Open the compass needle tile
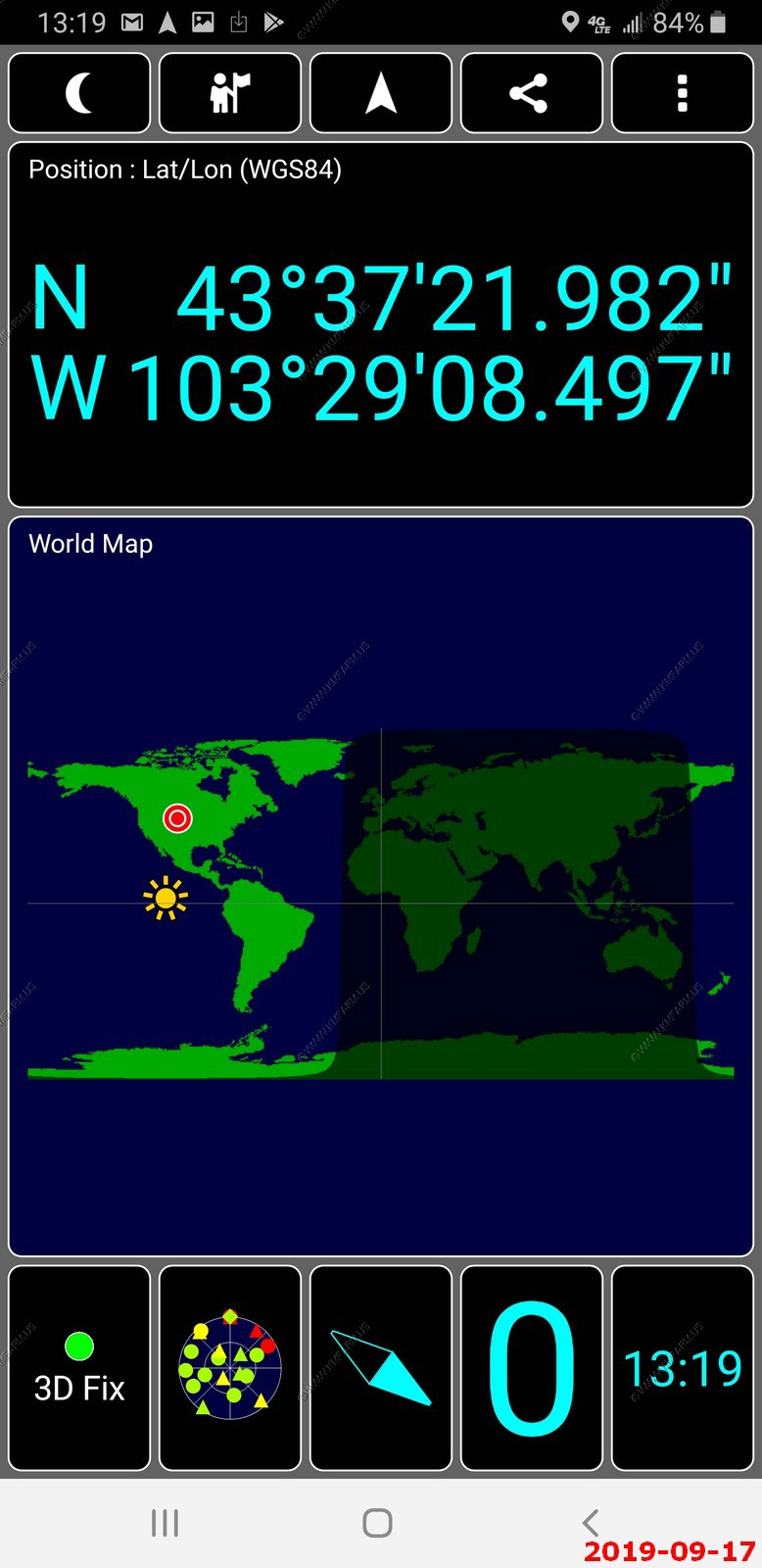This screenshot has width=762, height=1568. click(x=381, y=1368)
